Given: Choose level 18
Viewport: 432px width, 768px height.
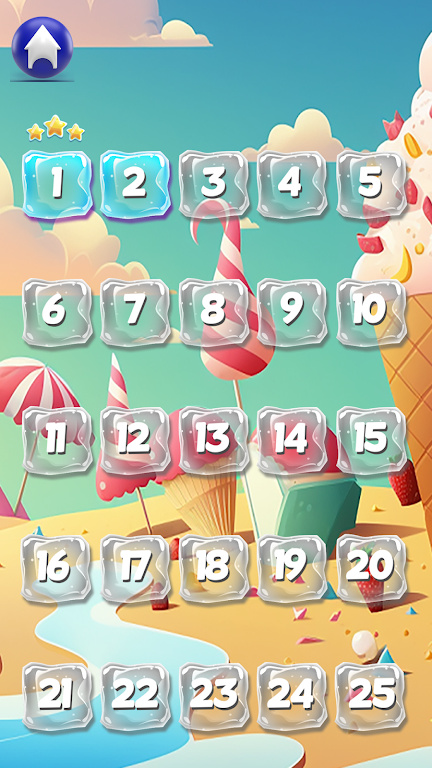Looking at the screenshot, I should click(214, 569).
